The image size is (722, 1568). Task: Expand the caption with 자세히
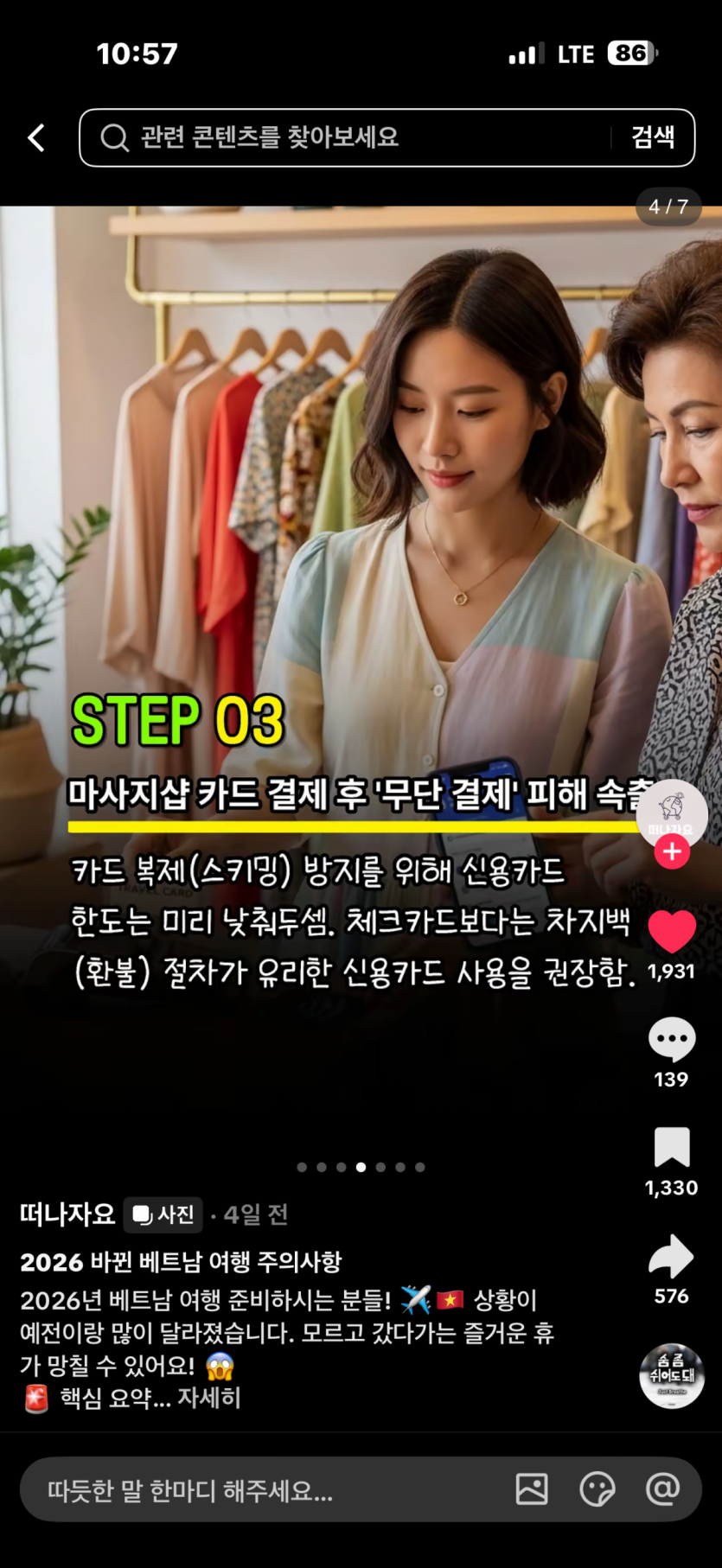209,1398
